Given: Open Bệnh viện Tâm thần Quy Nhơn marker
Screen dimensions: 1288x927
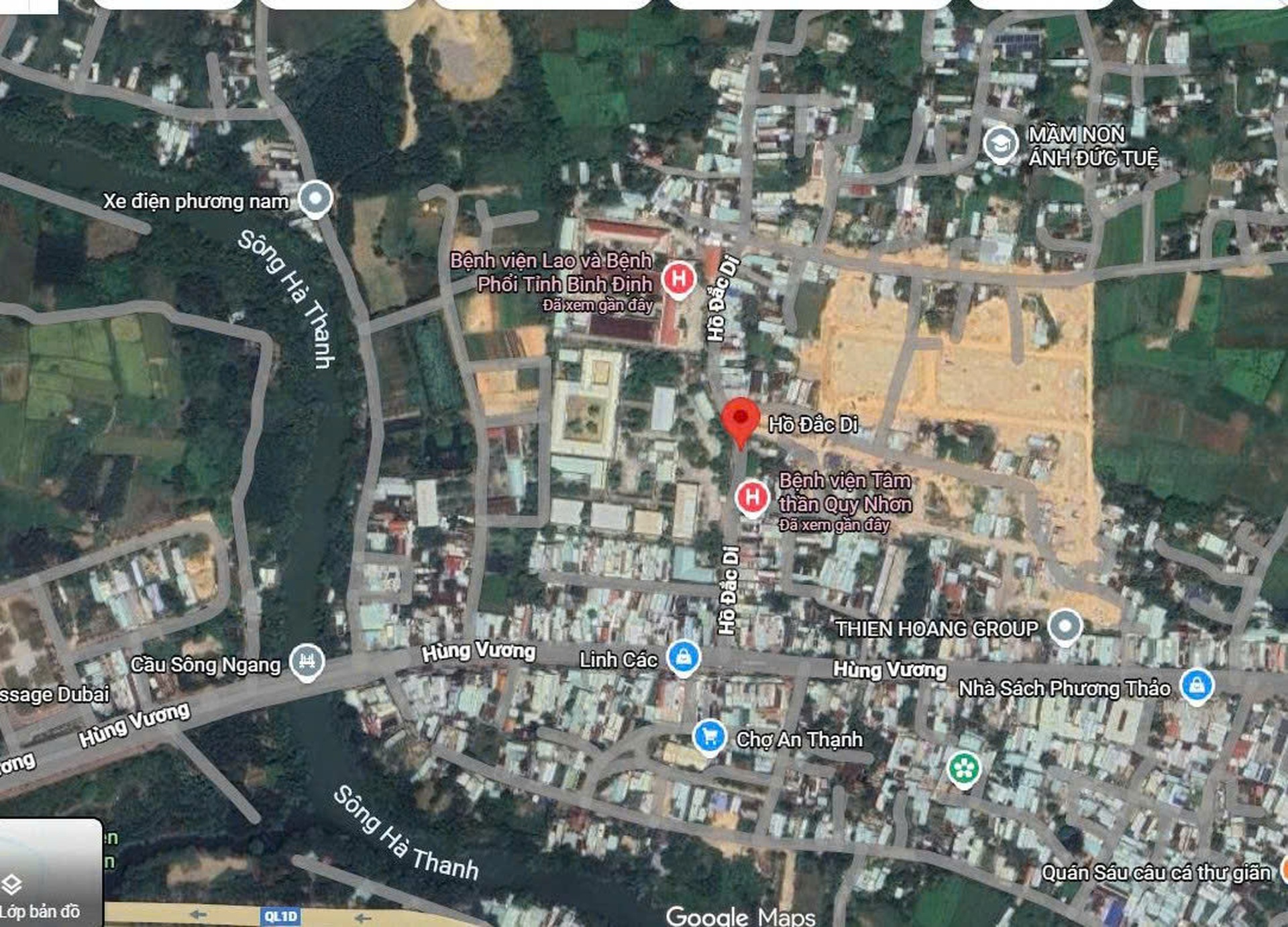Looking at the screenshot, I should click(751, 497).
